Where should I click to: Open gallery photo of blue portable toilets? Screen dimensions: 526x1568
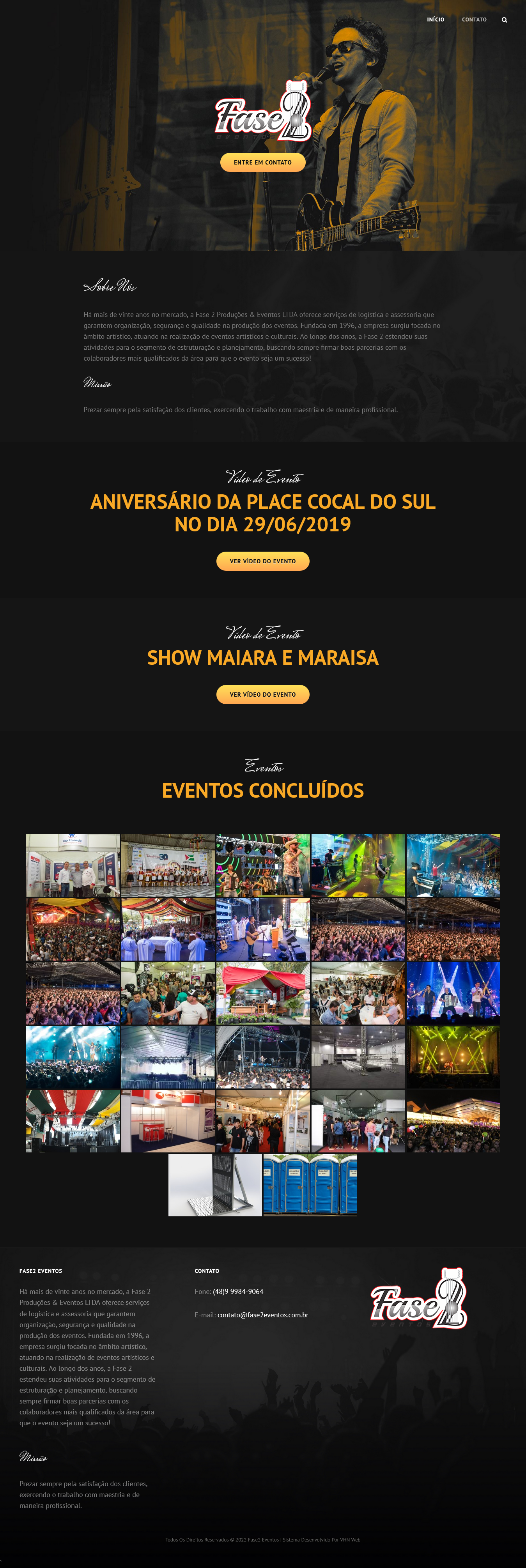tap(310, 1185)
